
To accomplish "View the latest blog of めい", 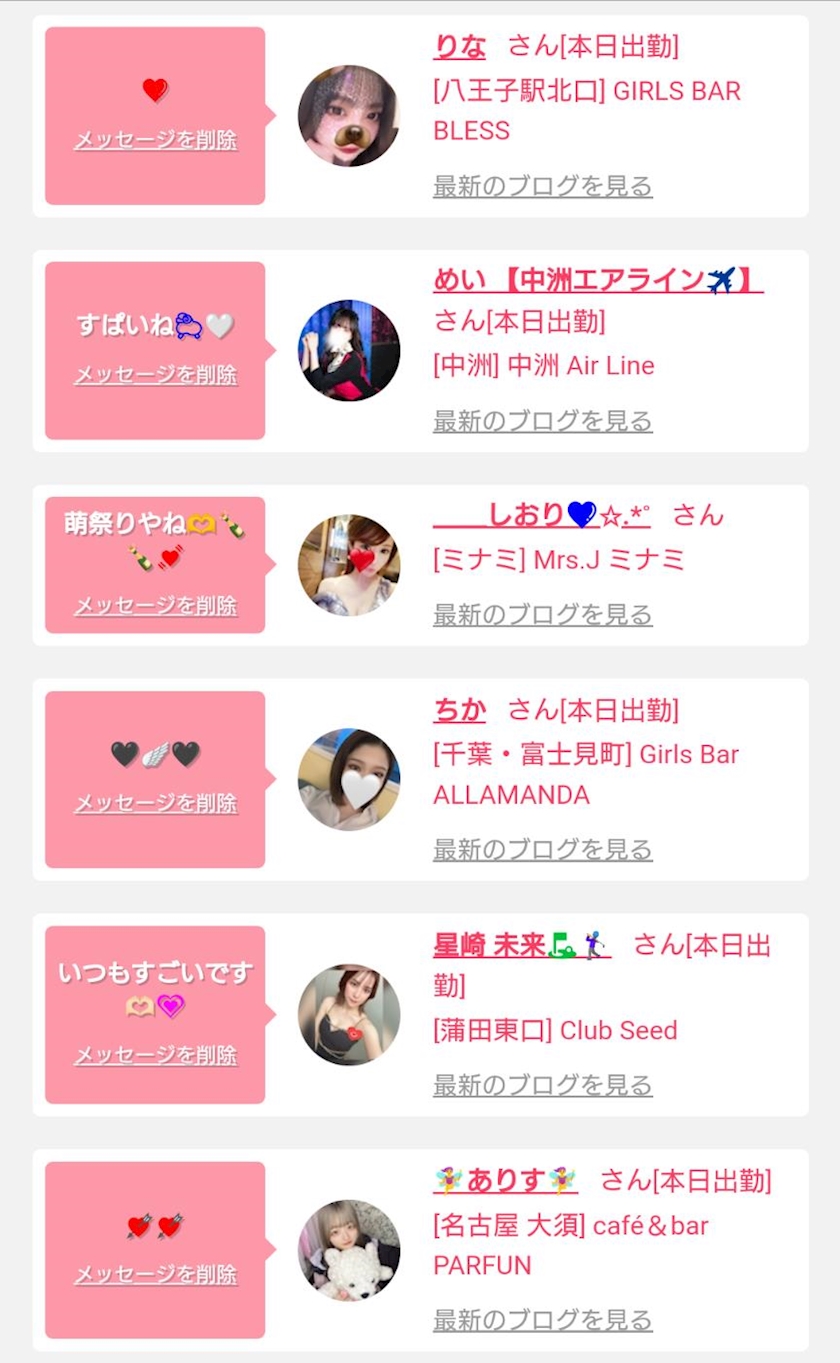I will 542,421.
